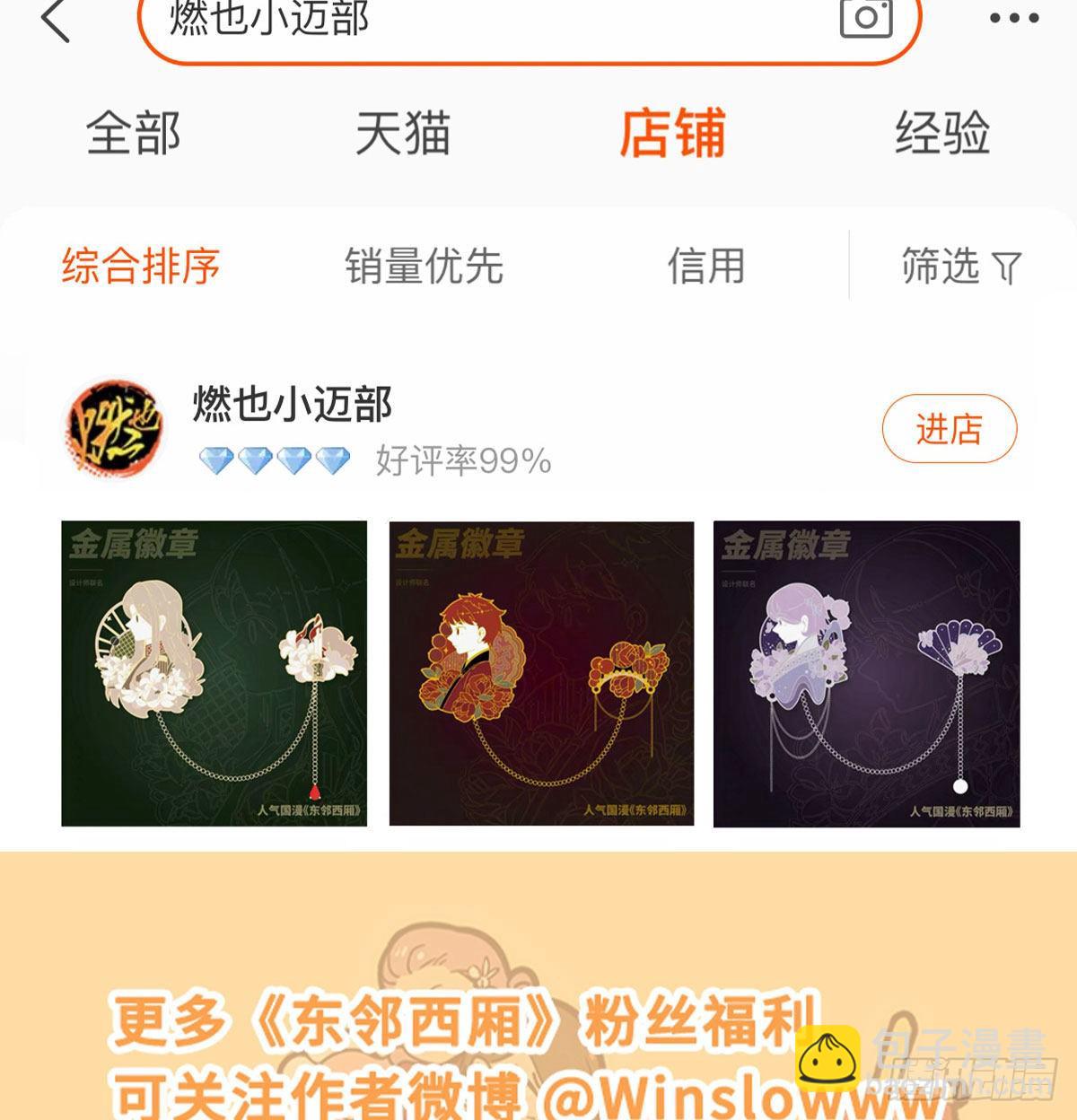This screenshot has width=1077, height=1120.
Task: Tap the 进店 enter shop button
Action: click(951, 431)
